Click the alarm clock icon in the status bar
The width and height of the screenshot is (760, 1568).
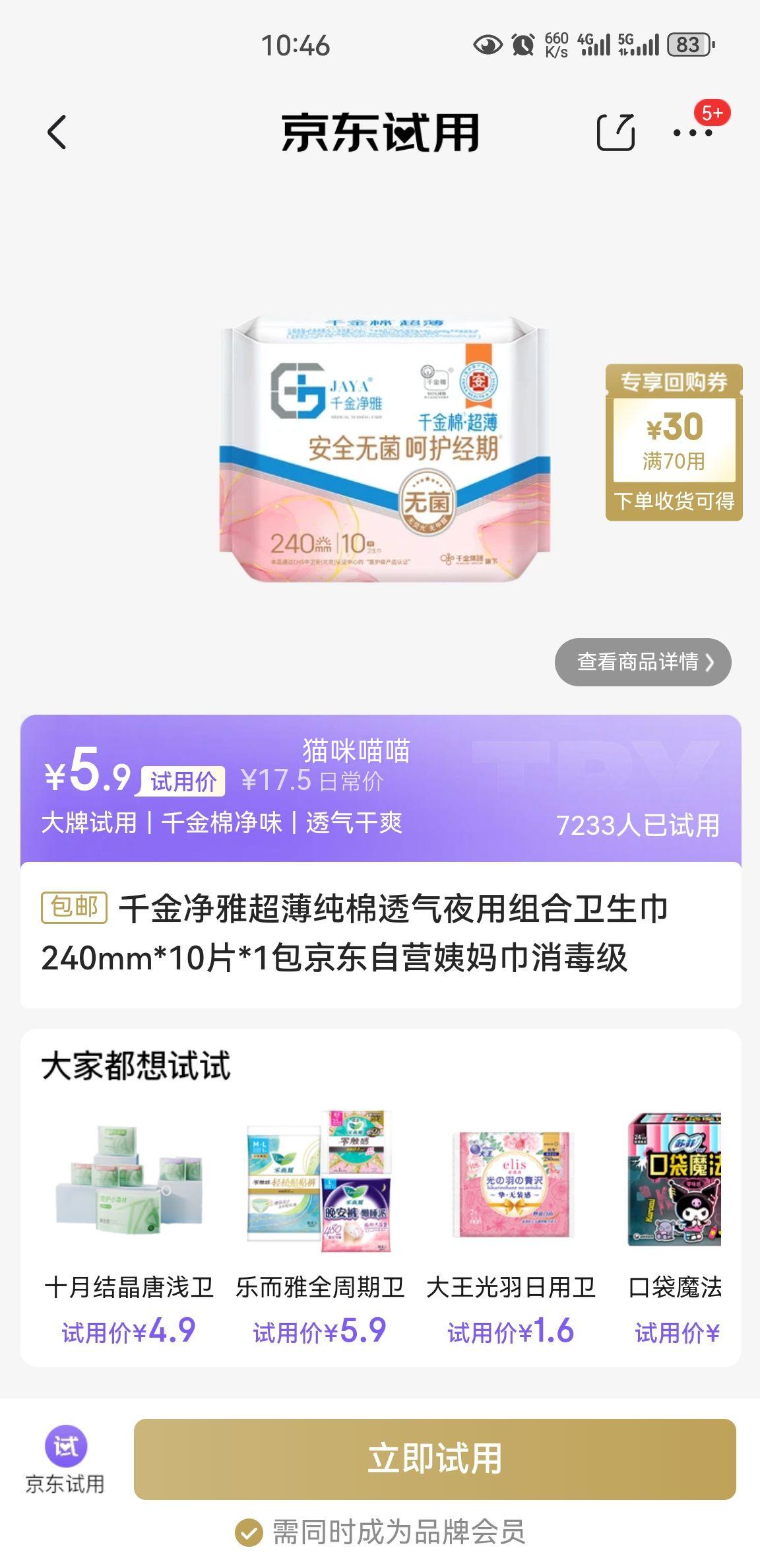pos(521,44)
